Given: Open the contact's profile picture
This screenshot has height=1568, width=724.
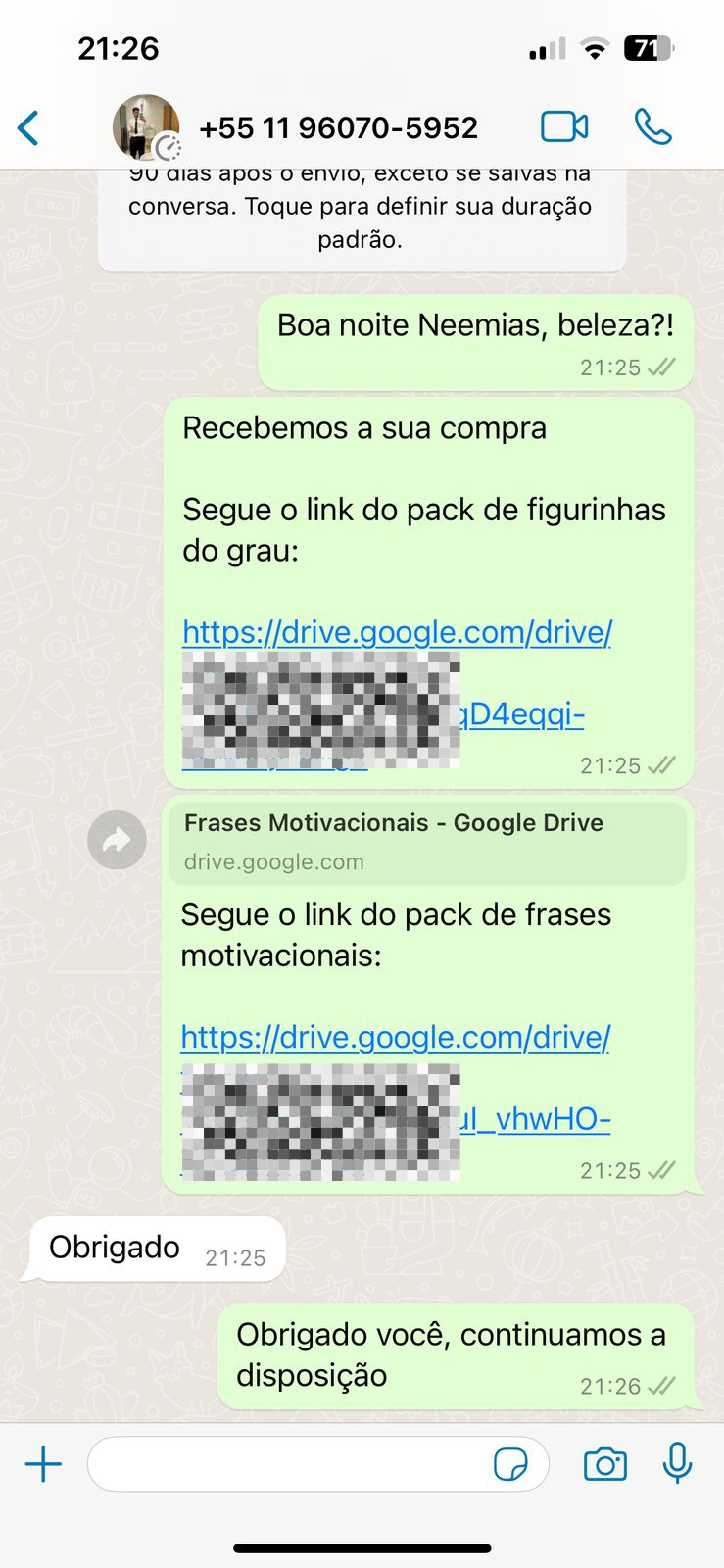Looking at the screenshot, I should pos(145,125).
